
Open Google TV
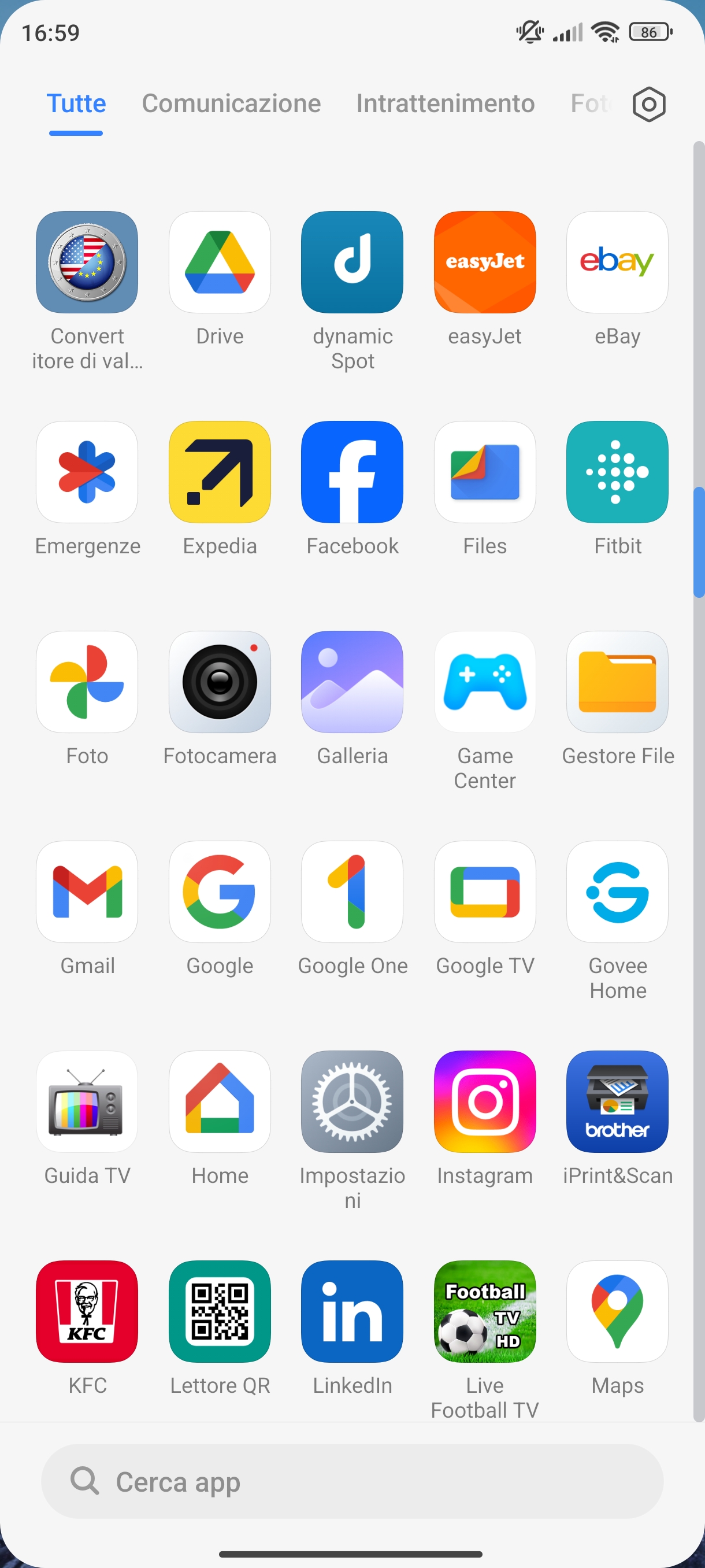485,892
